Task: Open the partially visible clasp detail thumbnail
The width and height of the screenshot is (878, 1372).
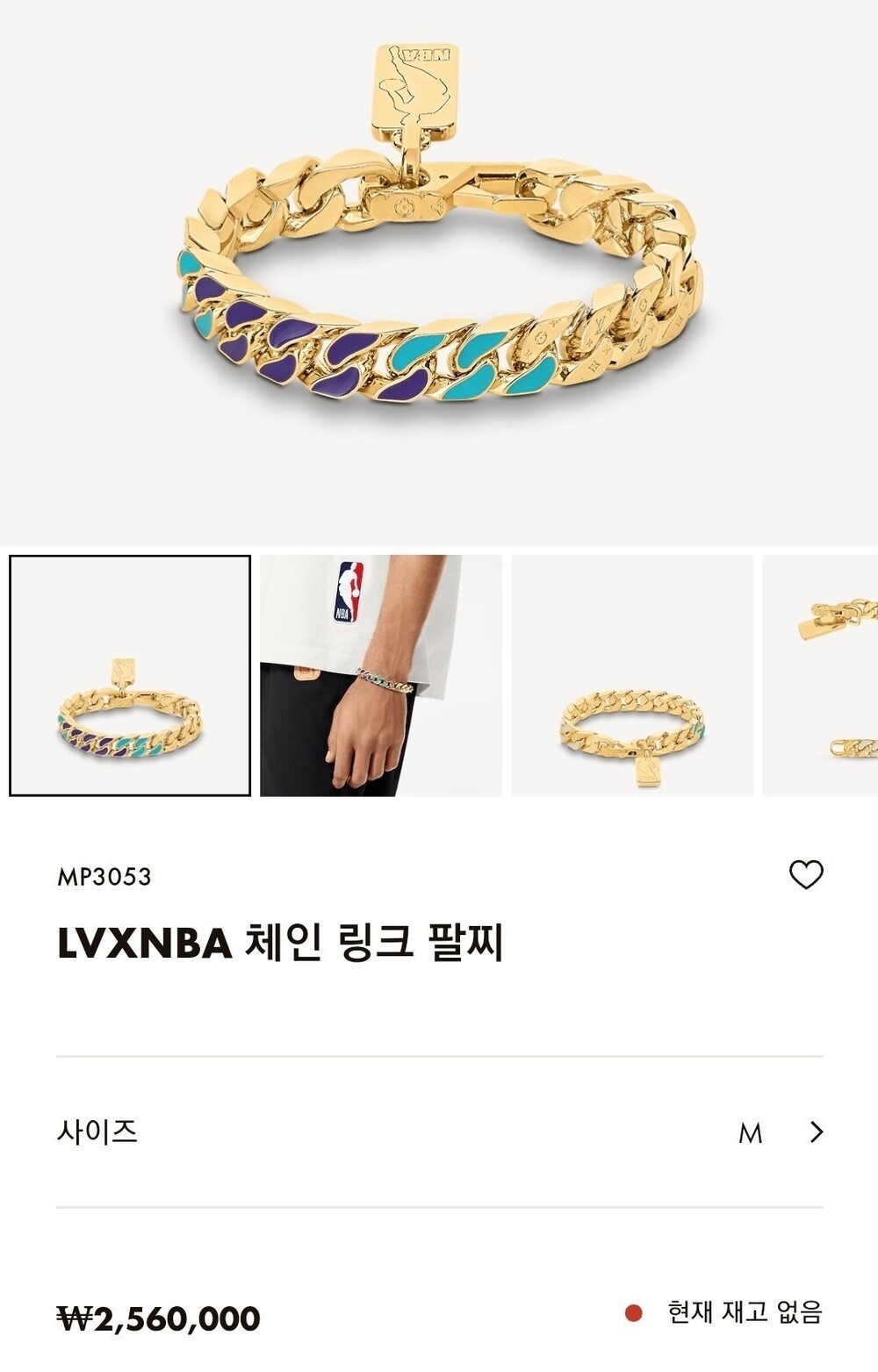Action: pos(820,676)
